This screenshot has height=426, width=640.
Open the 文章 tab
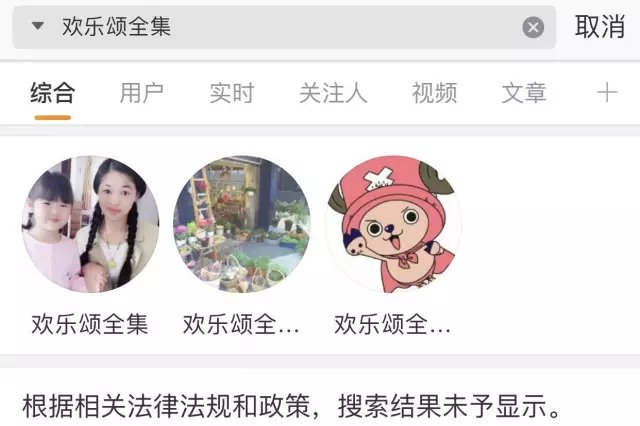(x=524, y=94)
